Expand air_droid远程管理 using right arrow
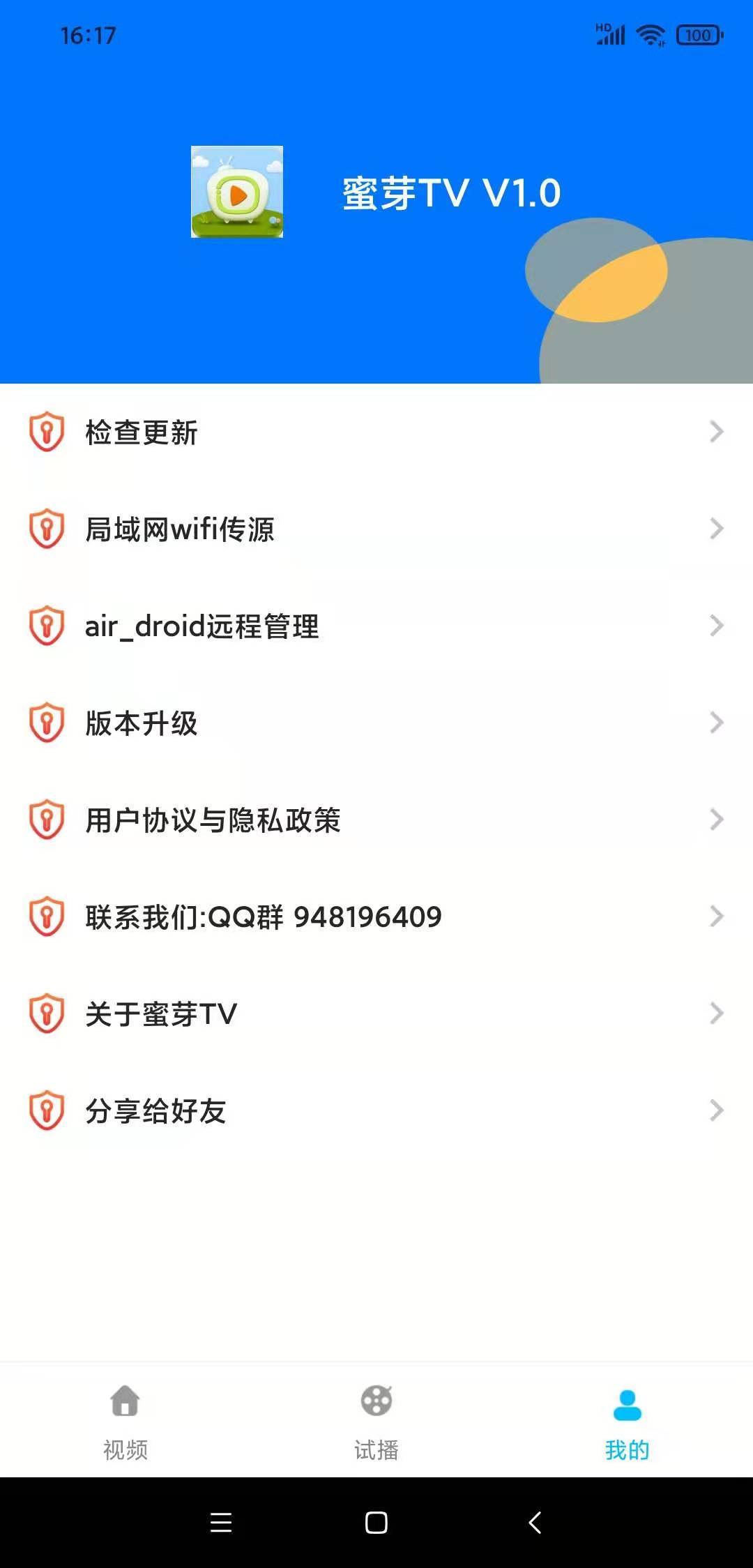The width and height of the screenshot is (753, 1568). coord(715,626)
